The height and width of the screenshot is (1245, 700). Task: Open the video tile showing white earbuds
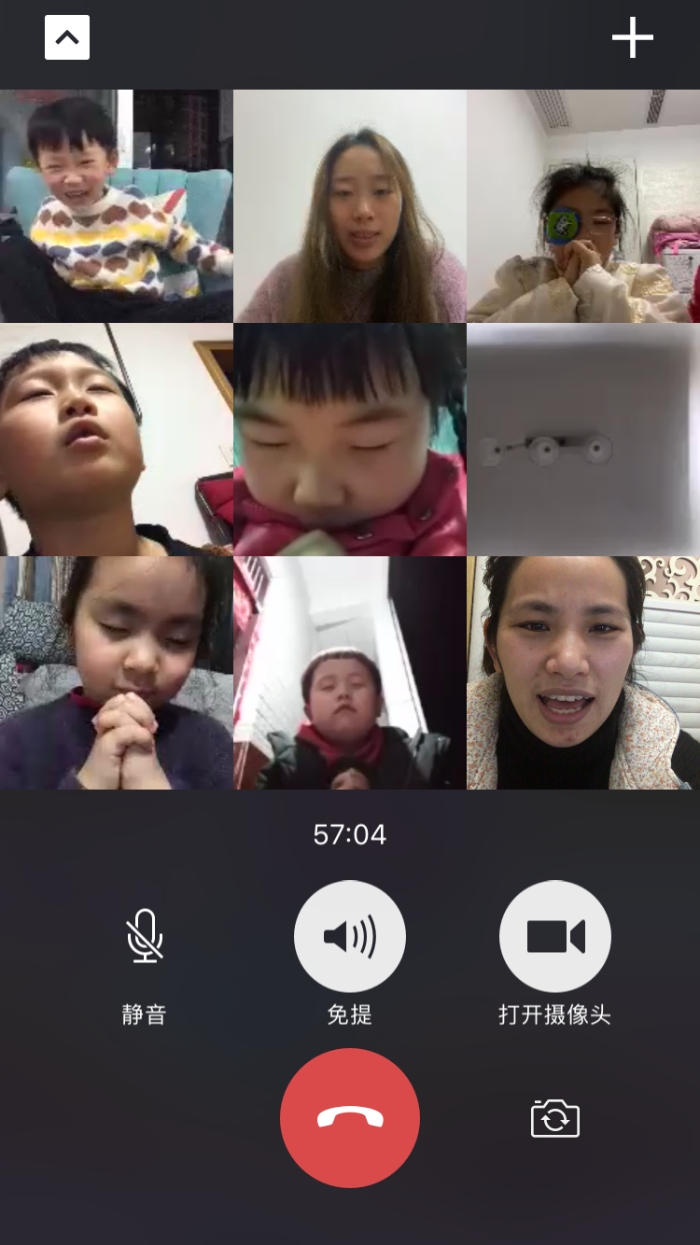pyautogui.click(x=583, y=439)
